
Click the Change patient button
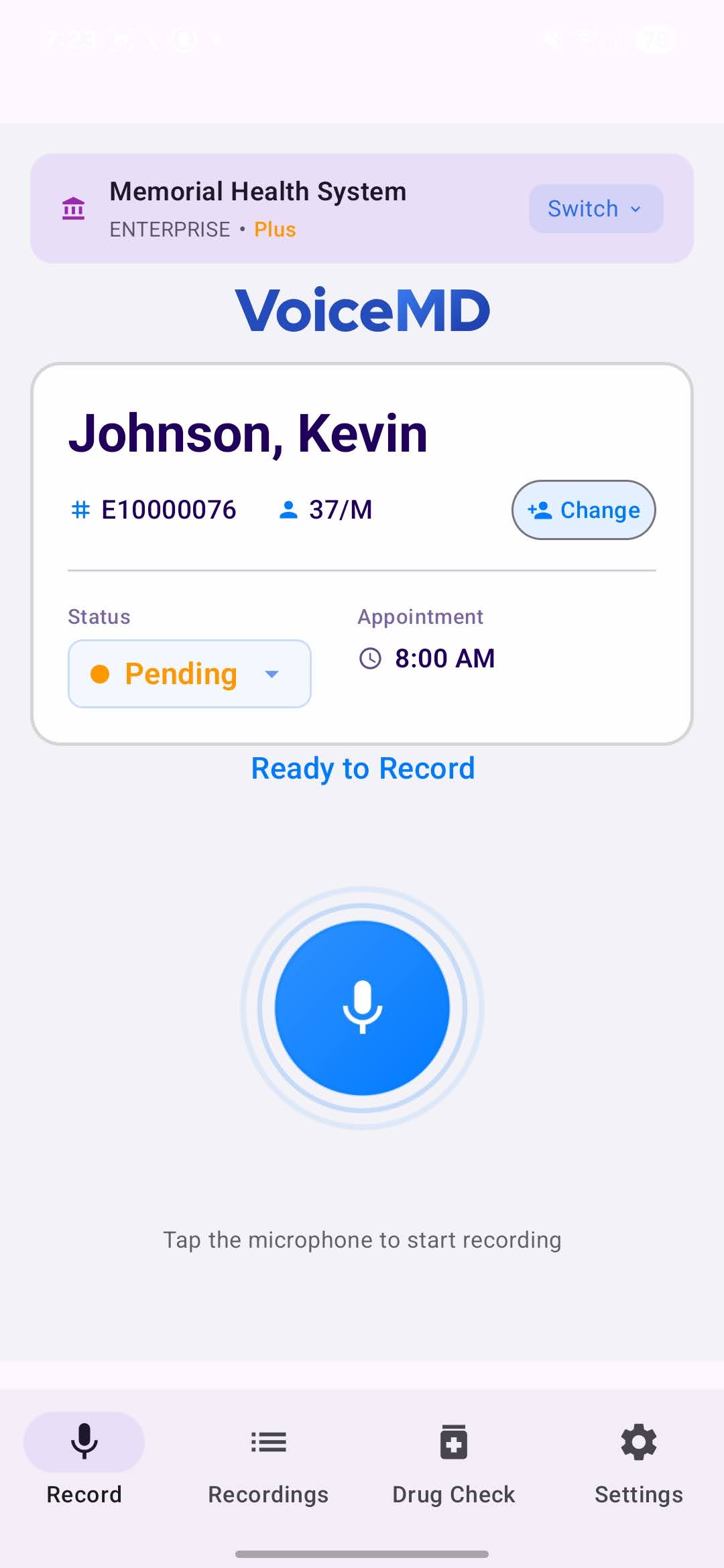pyautogui.click(x=583, y=510)
